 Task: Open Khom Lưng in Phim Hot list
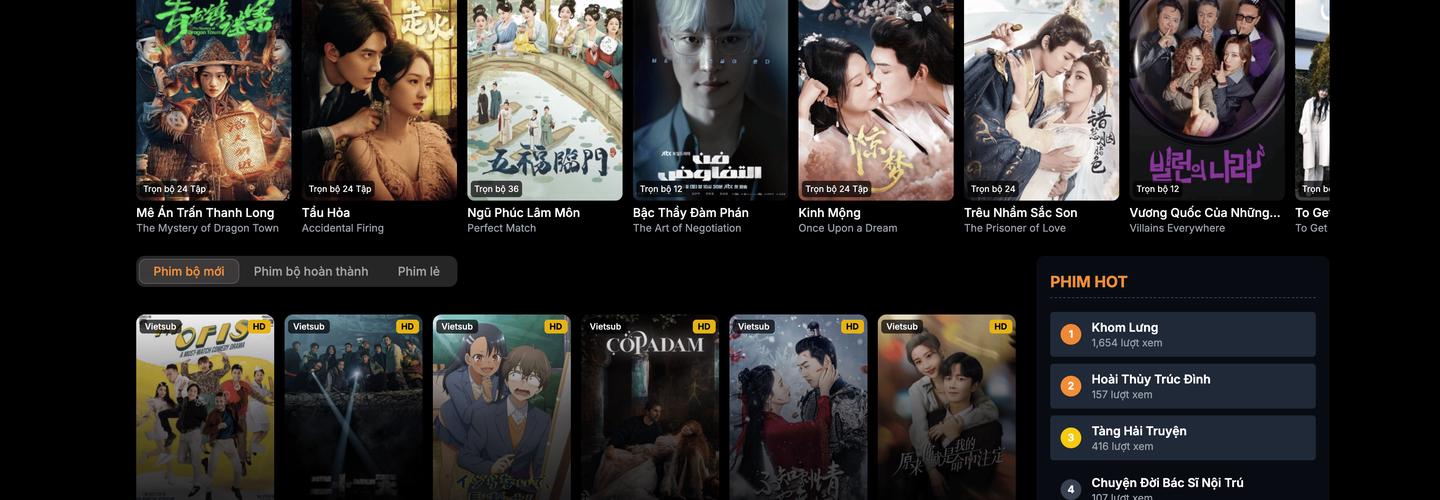1183,334
